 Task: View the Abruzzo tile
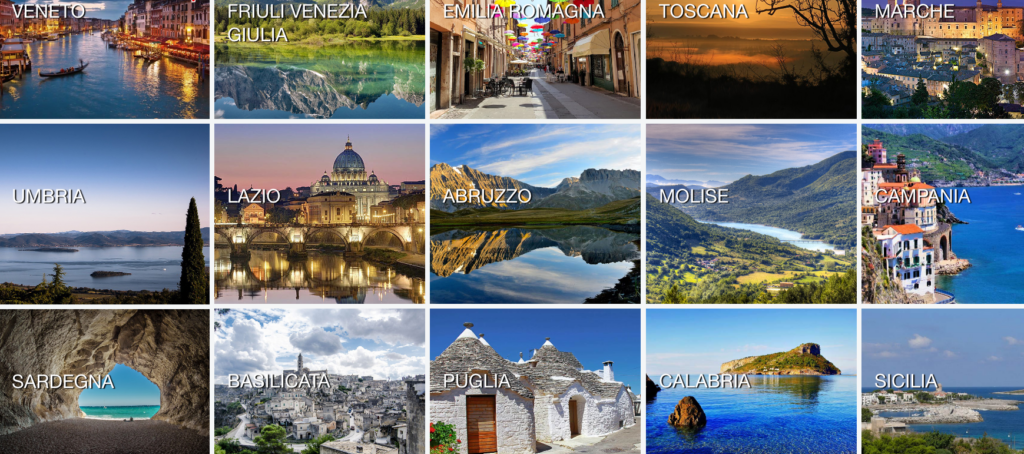click(x=535, y=214)
